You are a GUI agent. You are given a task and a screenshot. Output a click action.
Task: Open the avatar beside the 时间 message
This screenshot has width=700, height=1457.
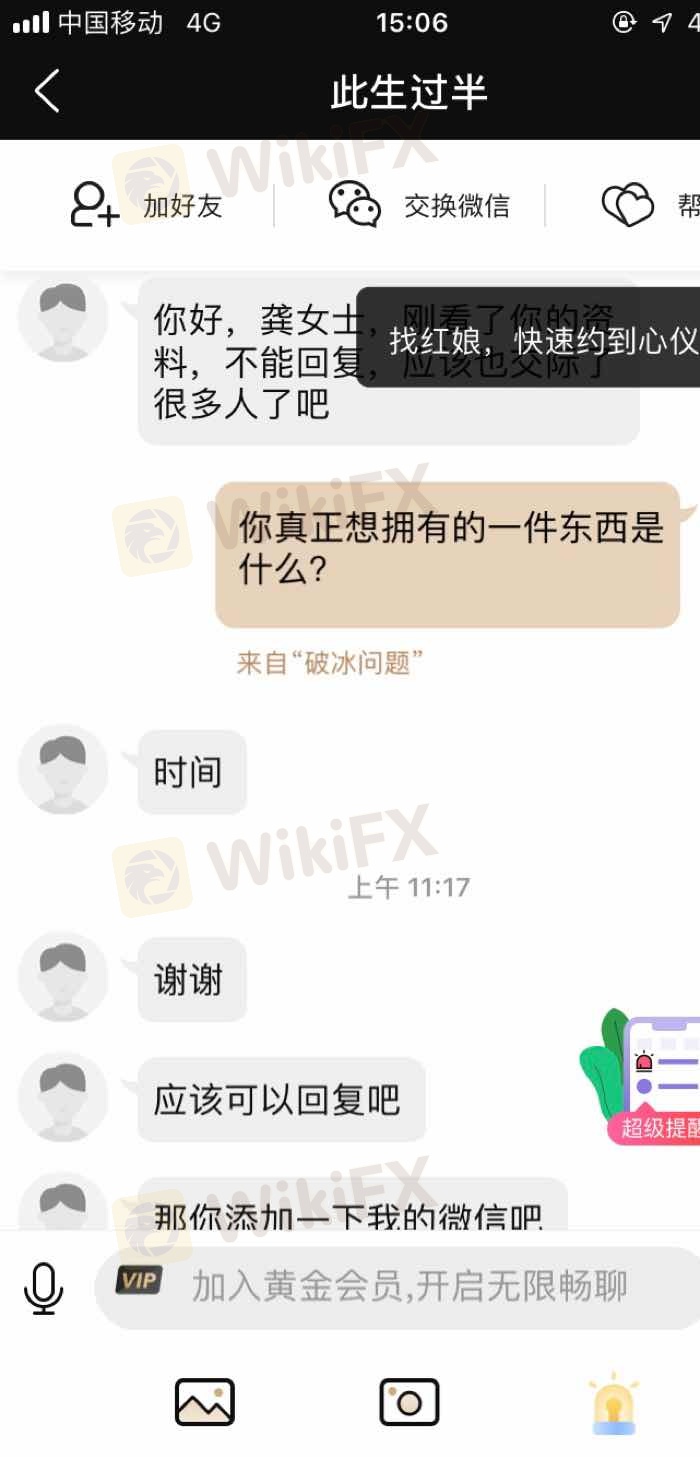(x=63, y=769)
